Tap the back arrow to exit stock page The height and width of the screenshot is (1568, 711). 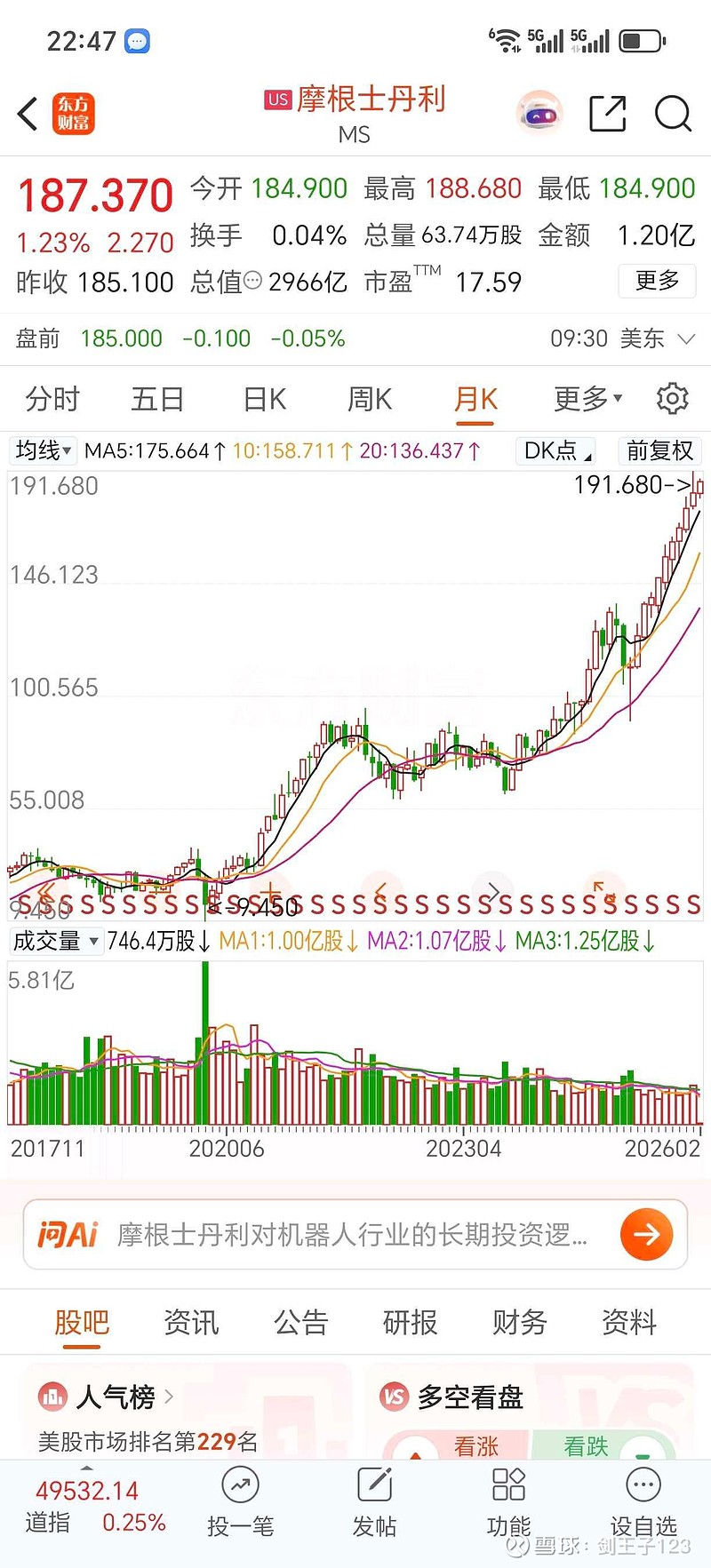click(24, 114)
